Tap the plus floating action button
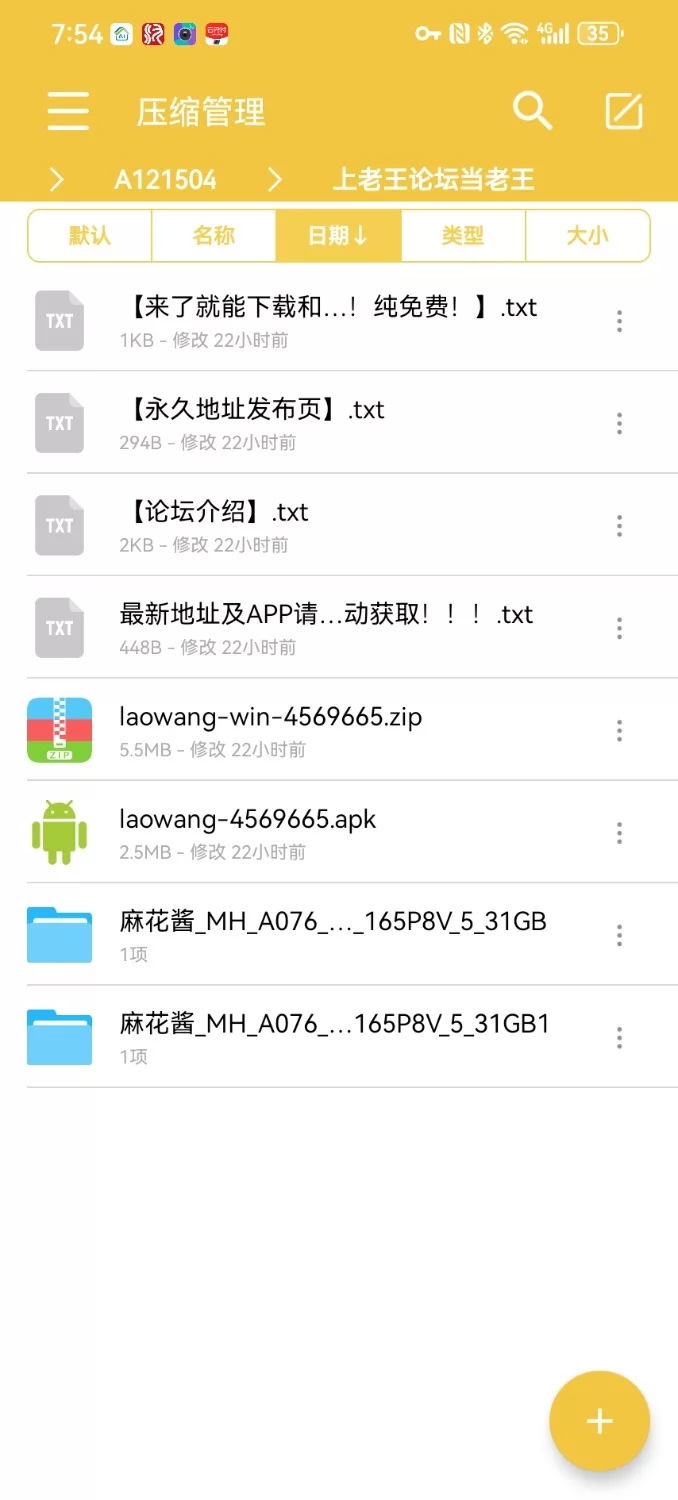 (599, 1421)
